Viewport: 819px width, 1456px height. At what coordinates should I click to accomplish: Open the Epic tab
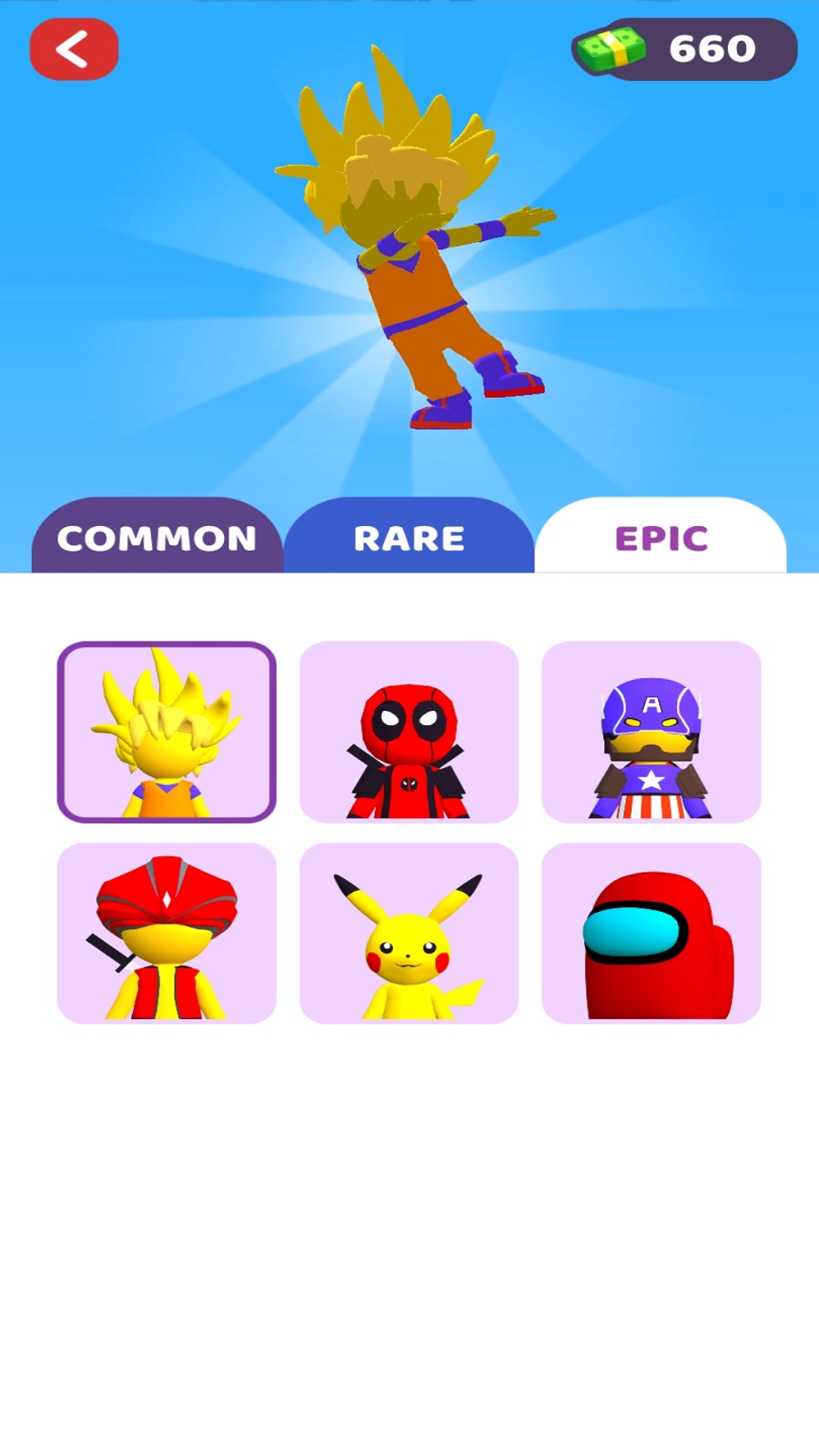[x=661, y=538]
